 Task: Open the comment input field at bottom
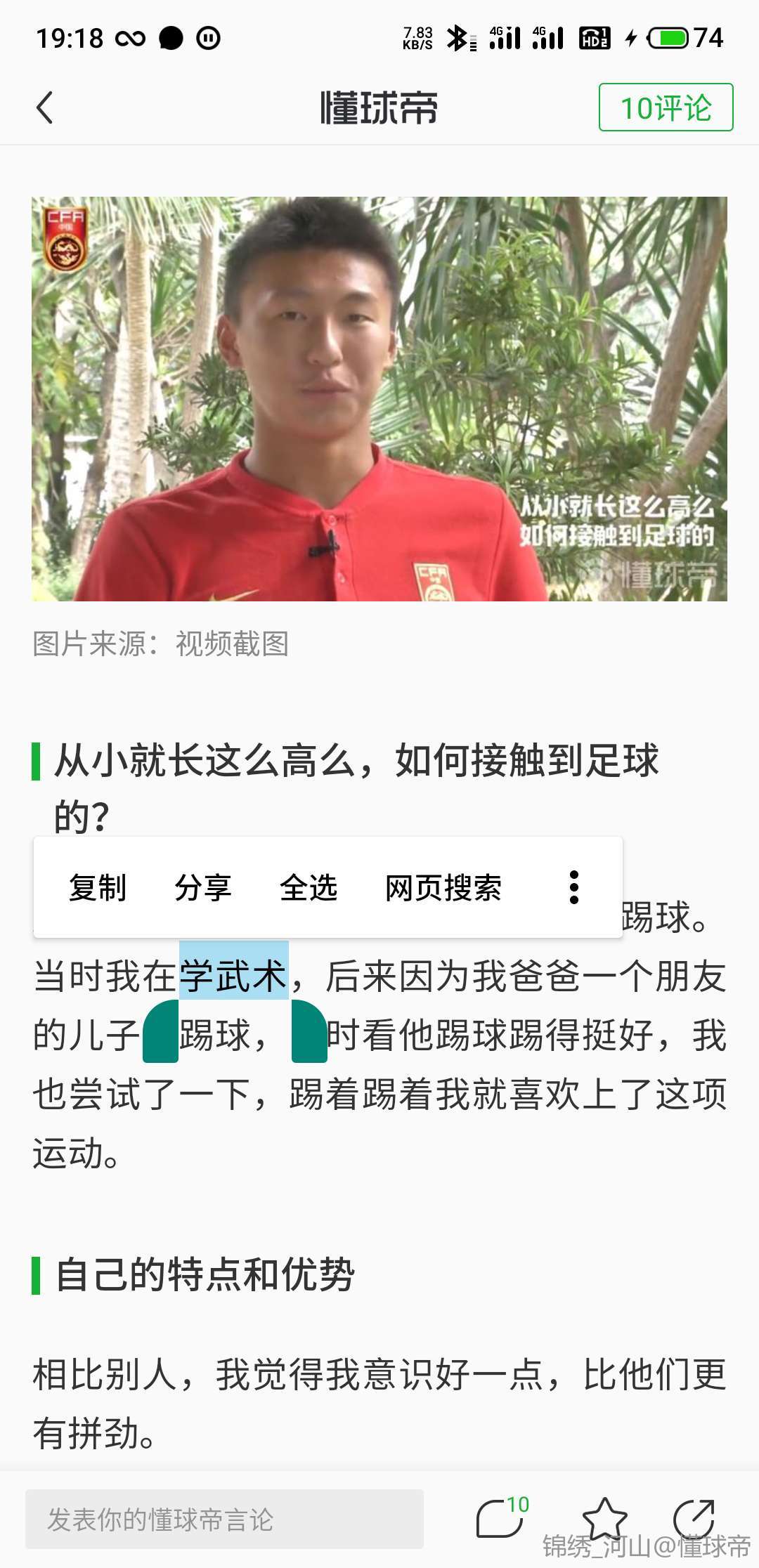tap(224, 1519)
